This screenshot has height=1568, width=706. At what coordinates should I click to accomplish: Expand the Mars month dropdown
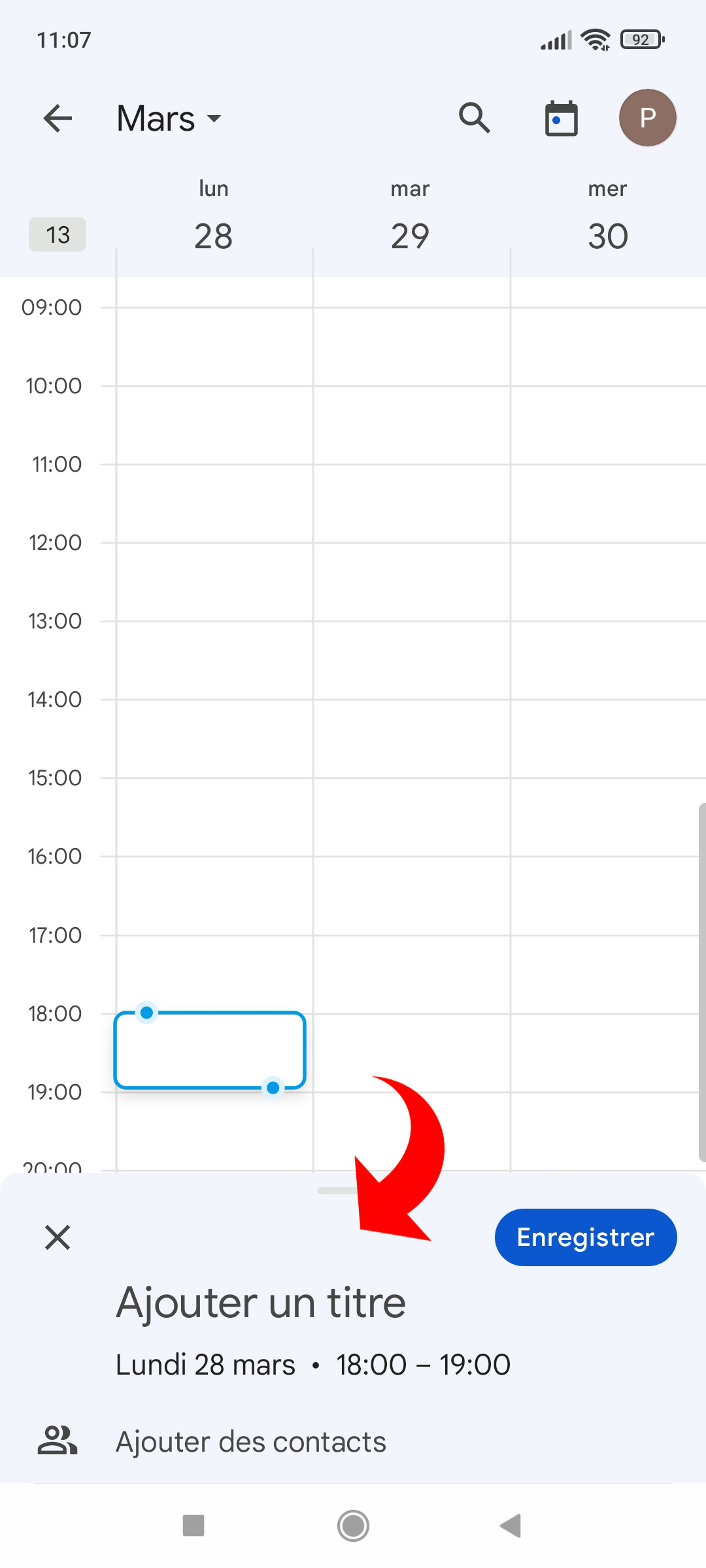169,118
